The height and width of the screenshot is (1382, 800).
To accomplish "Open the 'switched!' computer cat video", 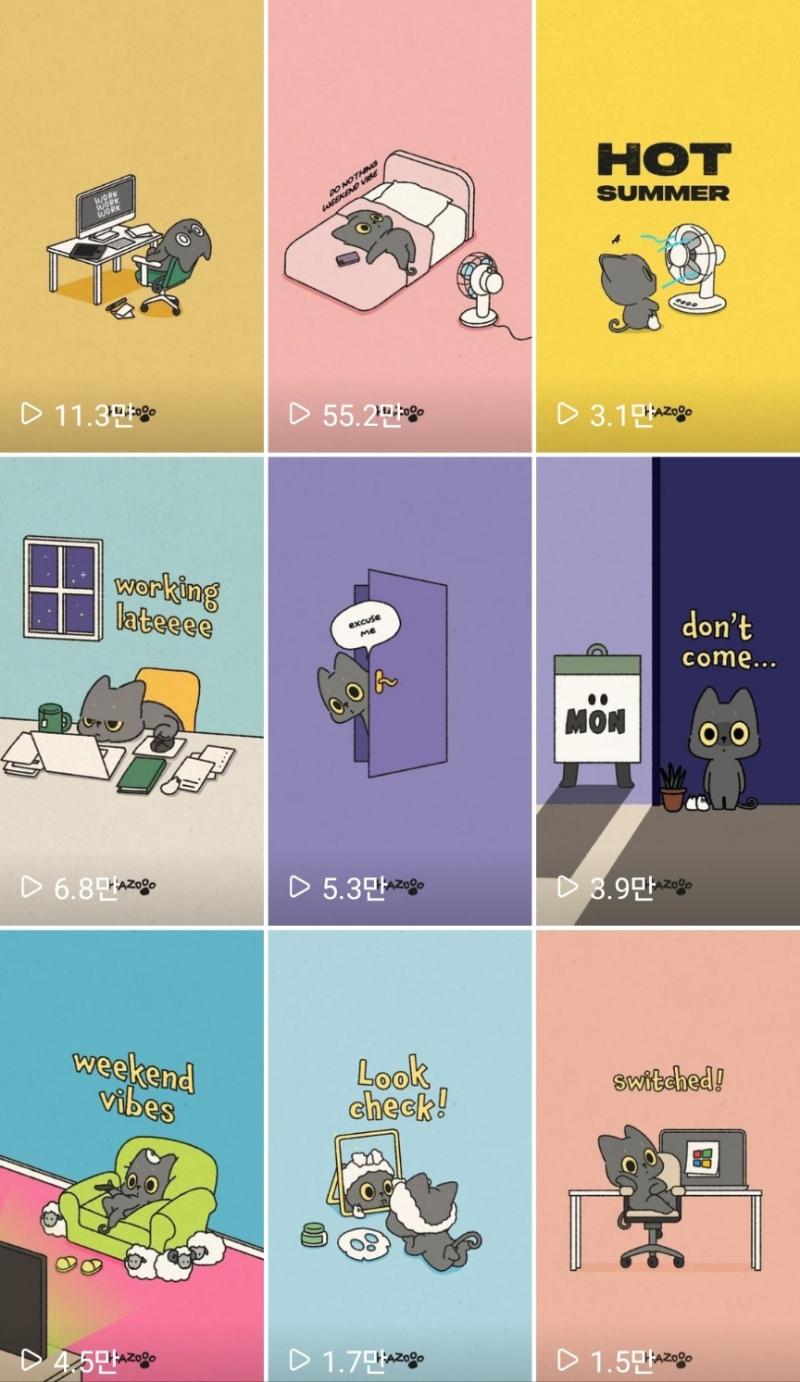I will (x=668, y=1155).
